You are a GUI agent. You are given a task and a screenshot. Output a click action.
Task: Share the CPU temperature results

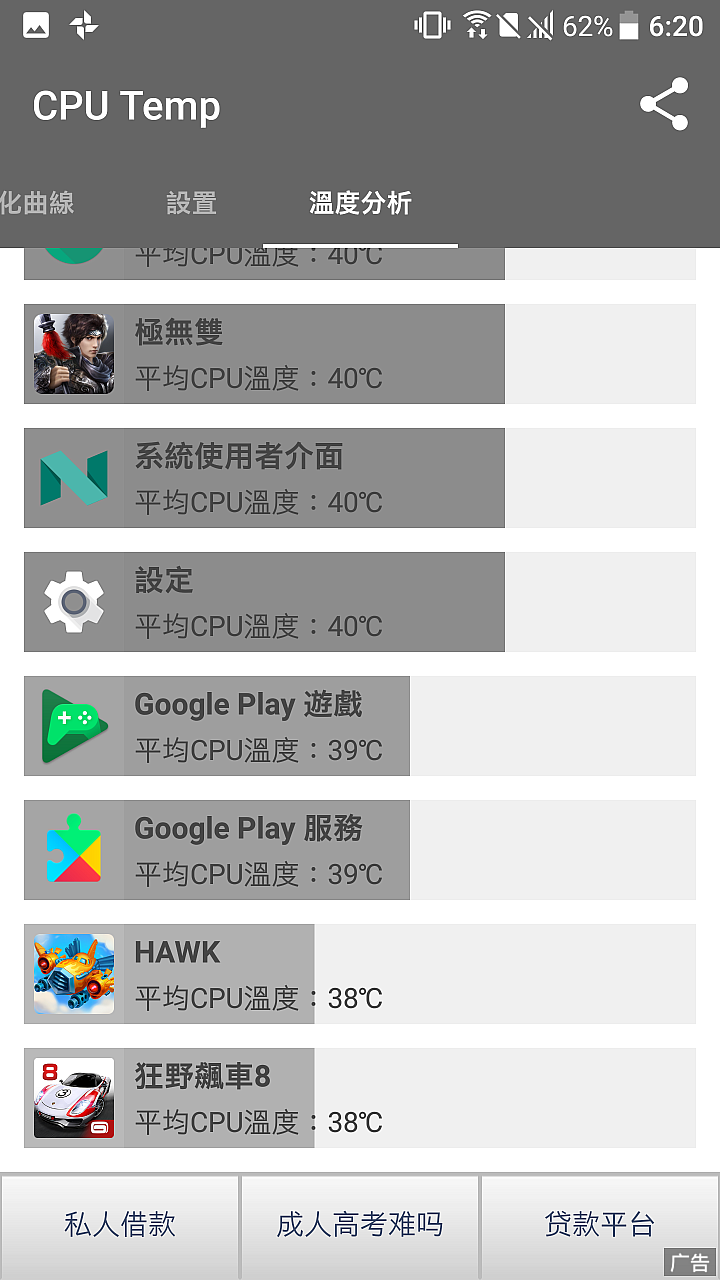coord(664,104)
